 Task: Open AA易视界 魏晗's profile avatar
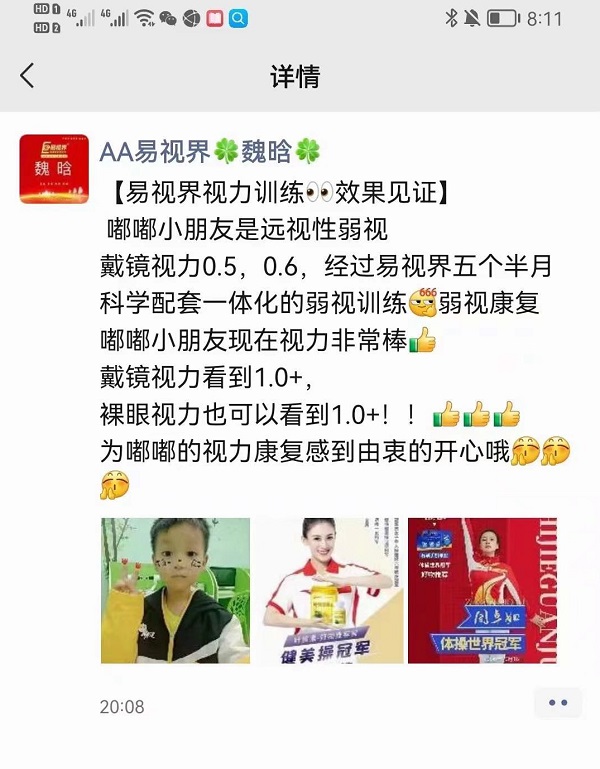(53, 168)
